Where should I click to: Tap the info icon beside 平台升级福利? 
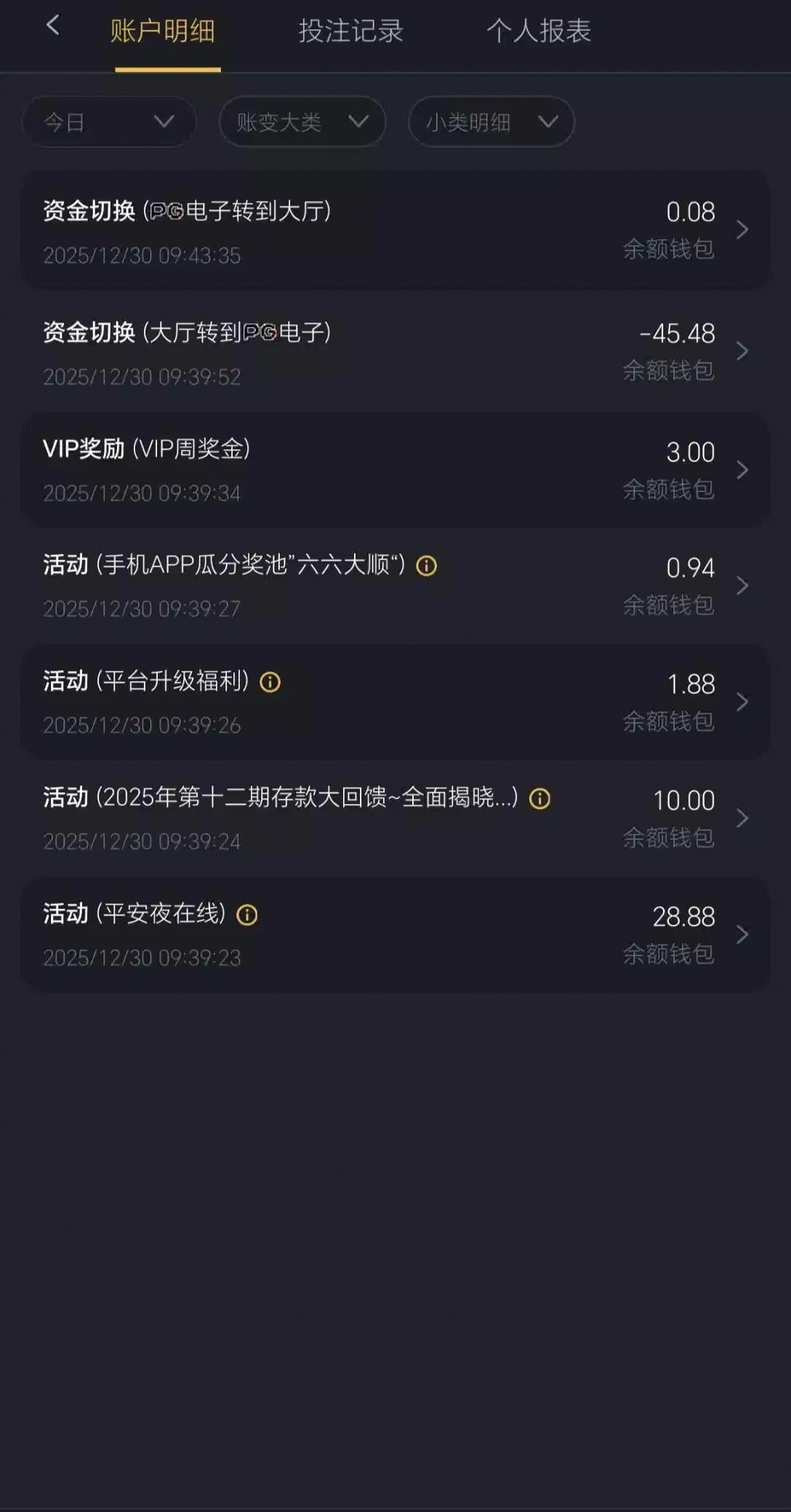pos(270,683)
